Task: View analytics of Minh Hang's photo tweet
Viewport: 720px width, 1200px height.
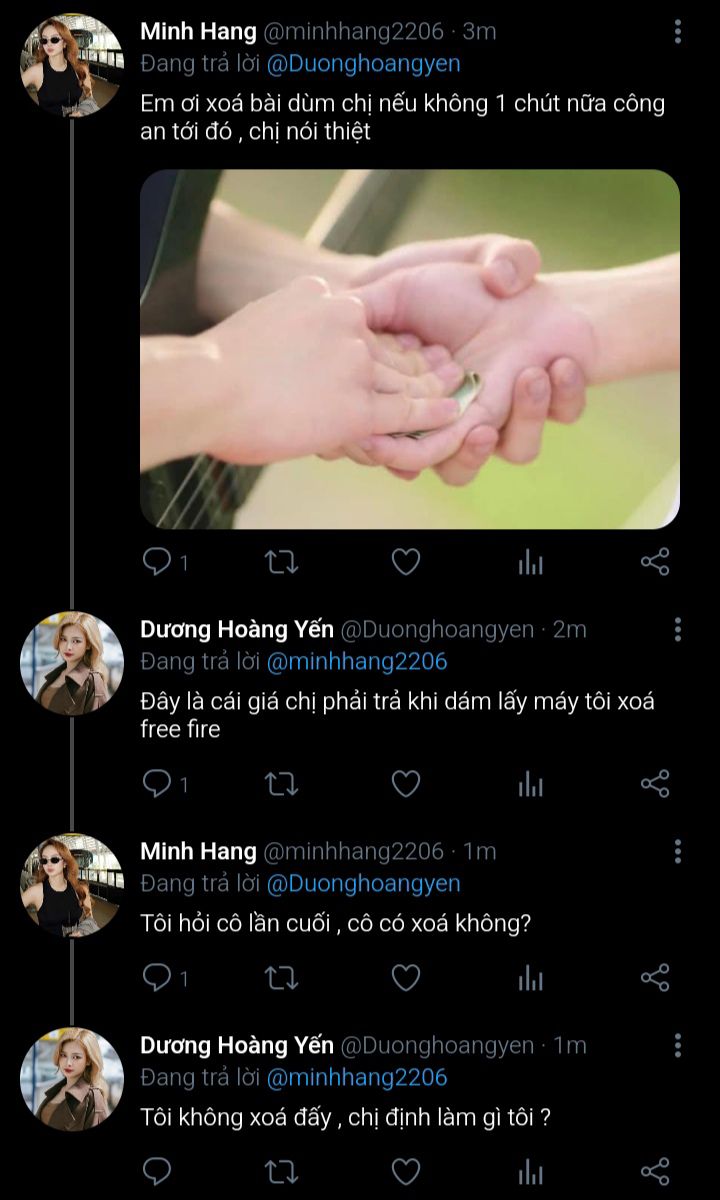Action: point(530,563)
